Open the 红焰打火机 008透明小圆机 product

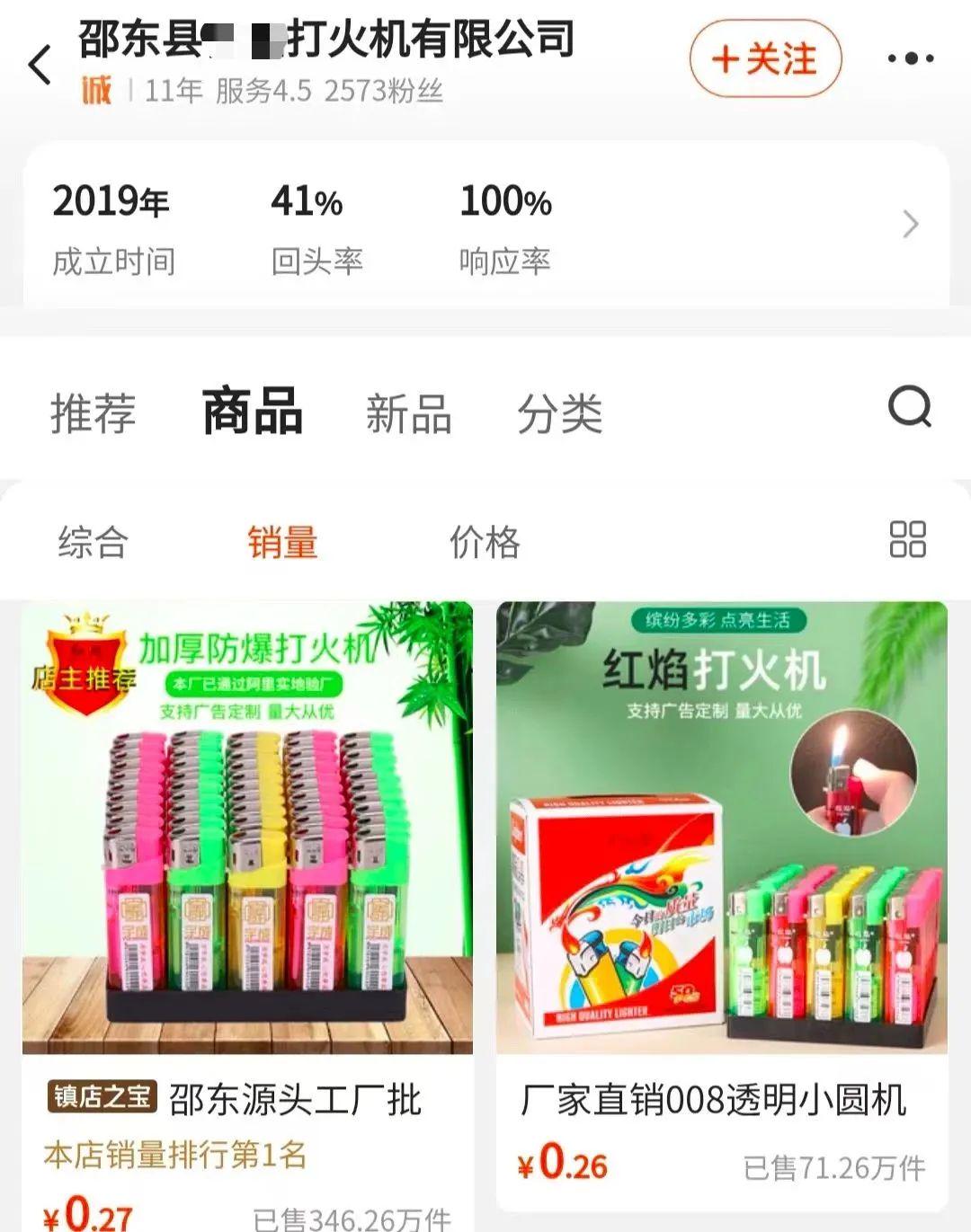pos(721,827)
